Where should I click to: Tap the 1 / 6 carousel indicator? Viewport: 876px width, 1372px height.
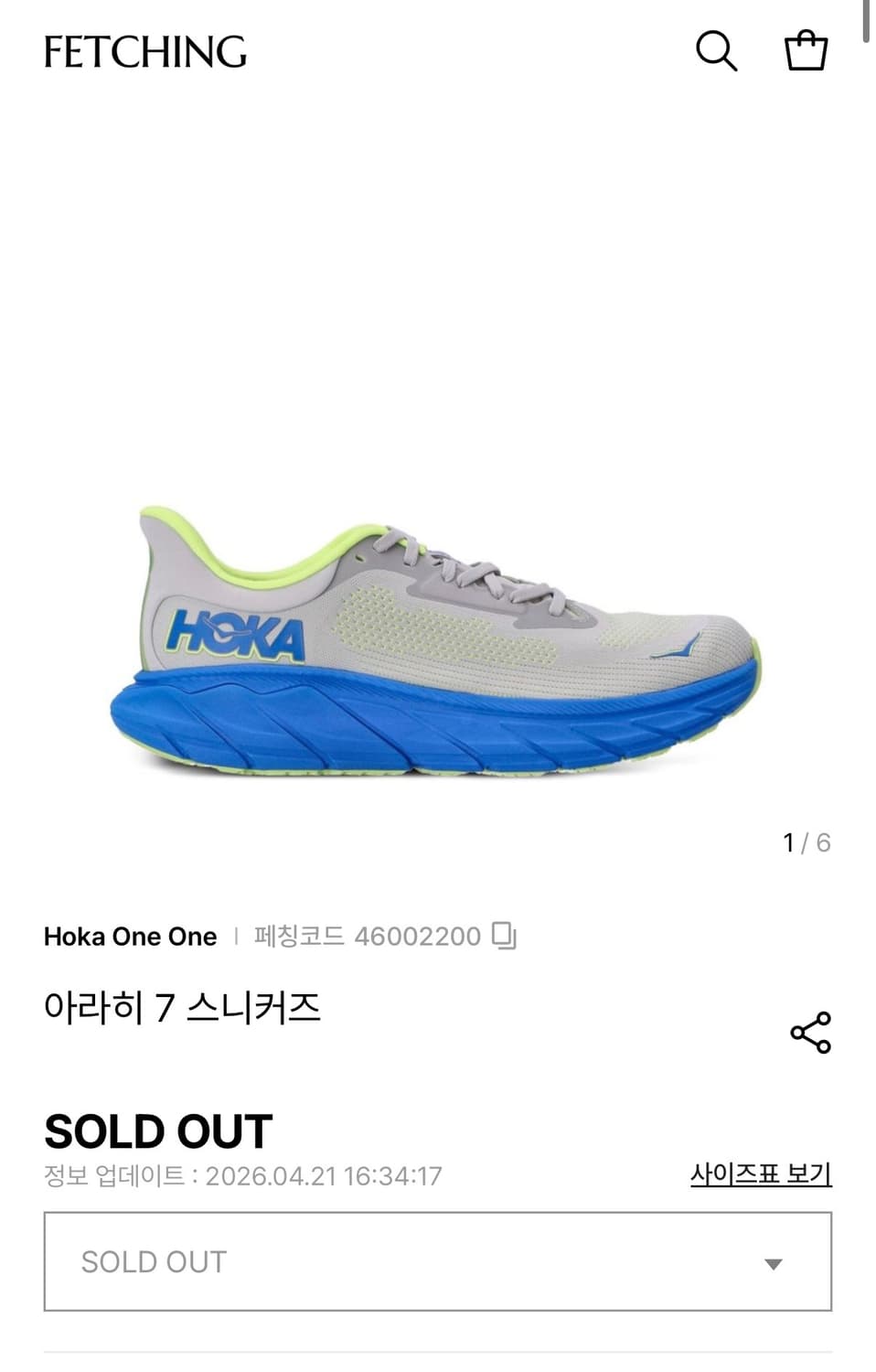pos(807,842)
